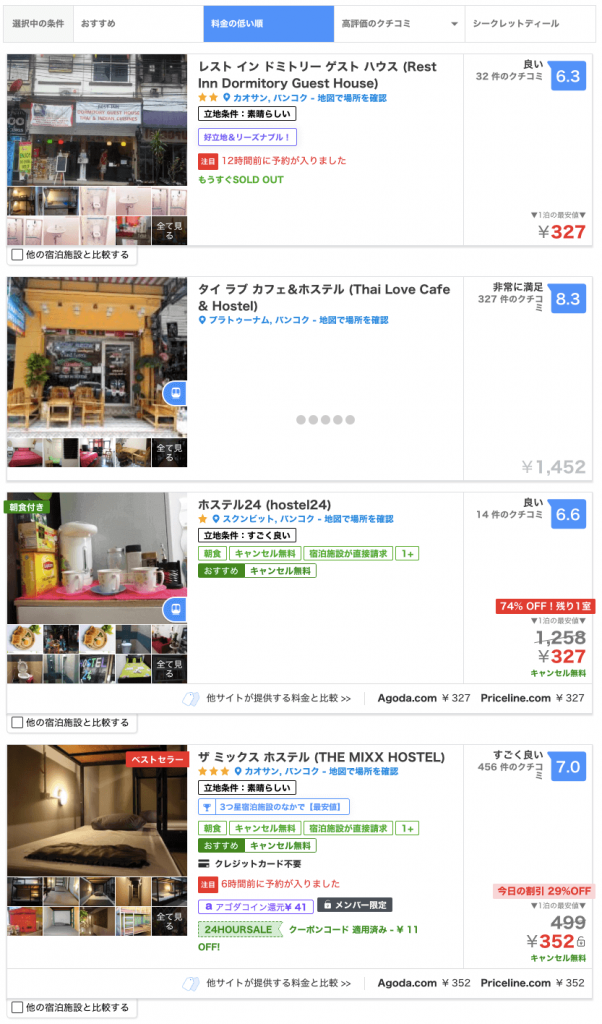This screenshot has width=602, height=1024.
Task: Open the Rest Inn Dormitory Guest House listing
Action: click(317, 75)
